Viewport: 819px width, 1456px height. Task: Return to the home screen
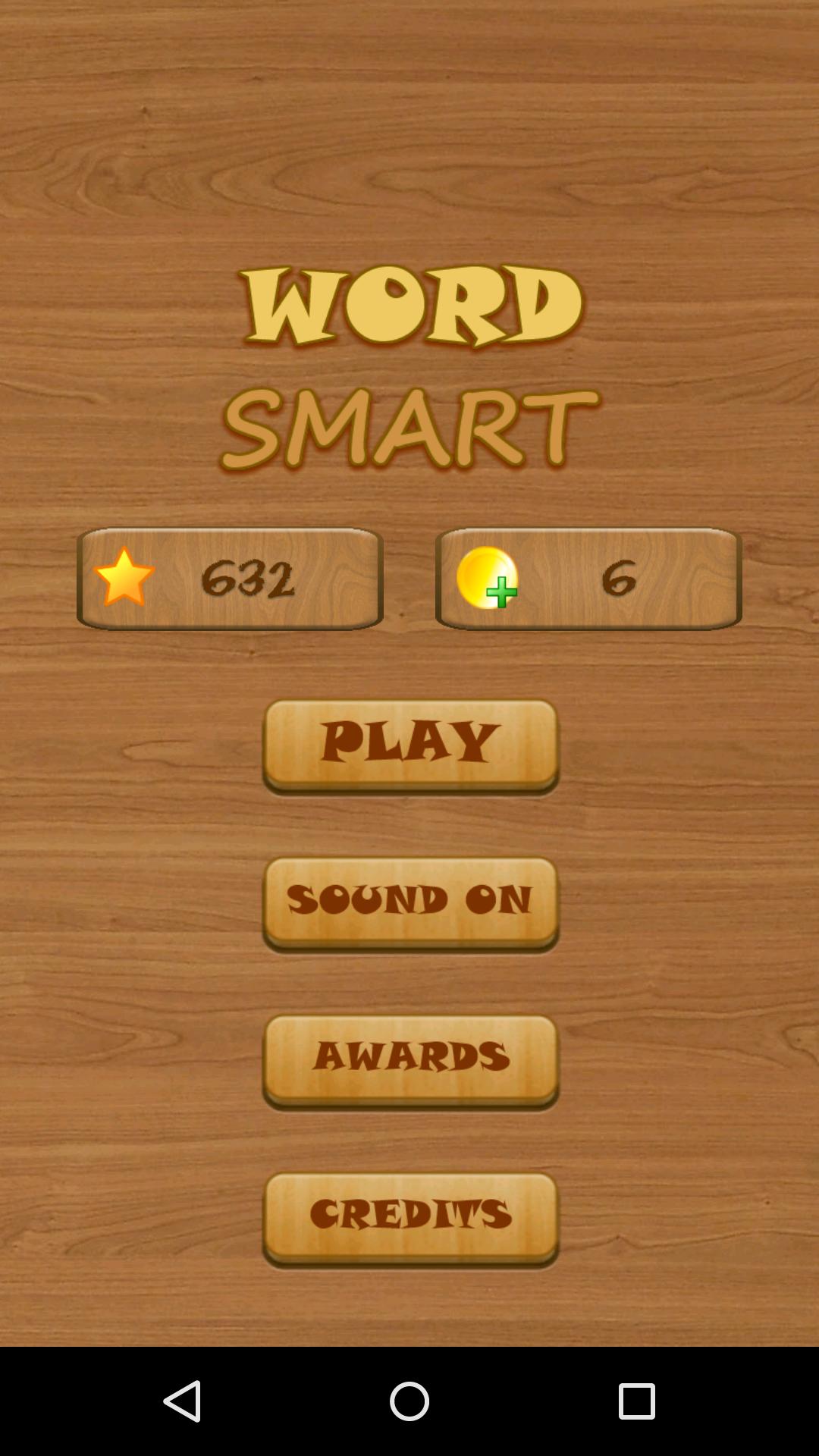pyautogui.click(x=409, y=1401)
